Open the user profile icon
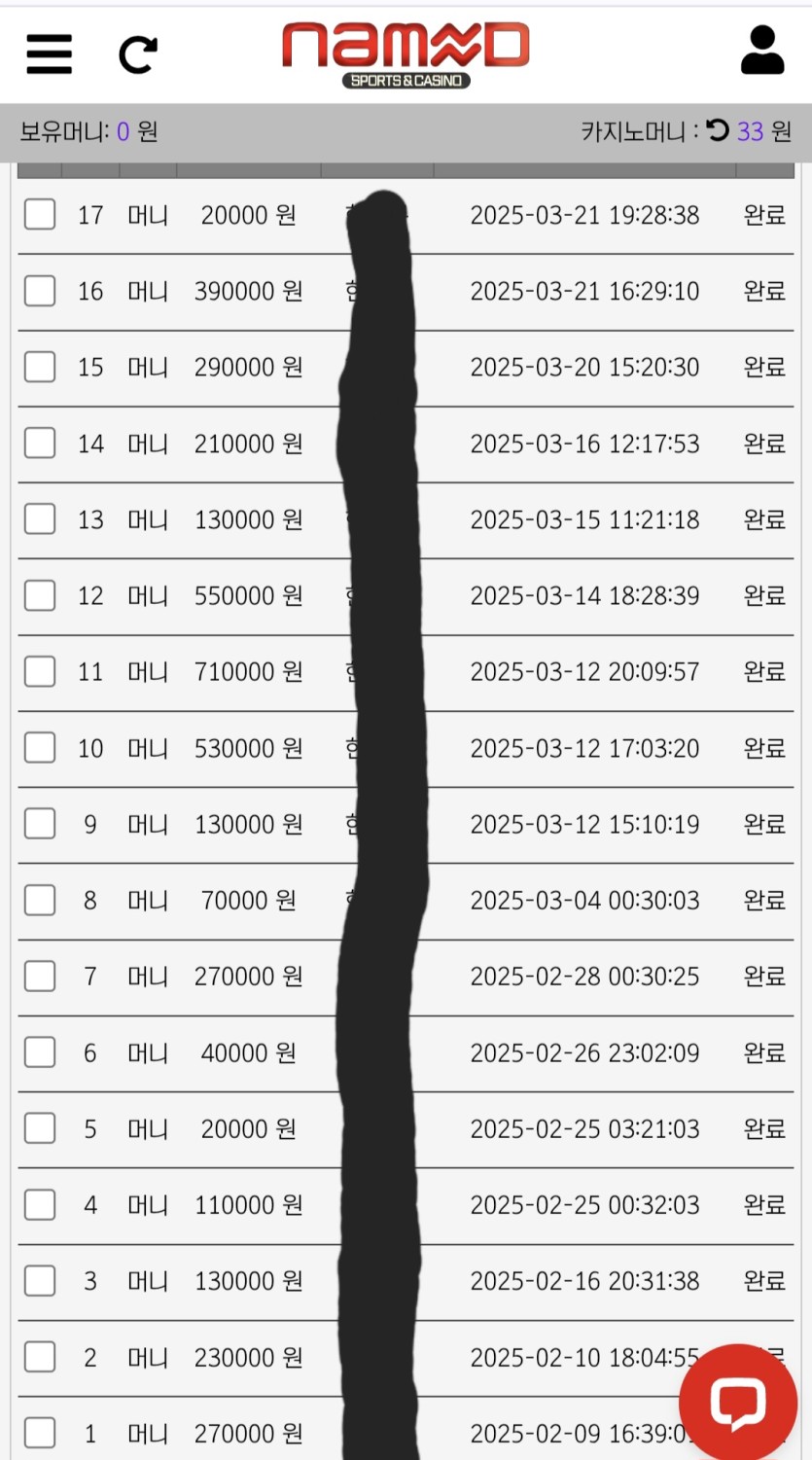Viewport: 812px width, 1460px height. [x=761, y=52]
